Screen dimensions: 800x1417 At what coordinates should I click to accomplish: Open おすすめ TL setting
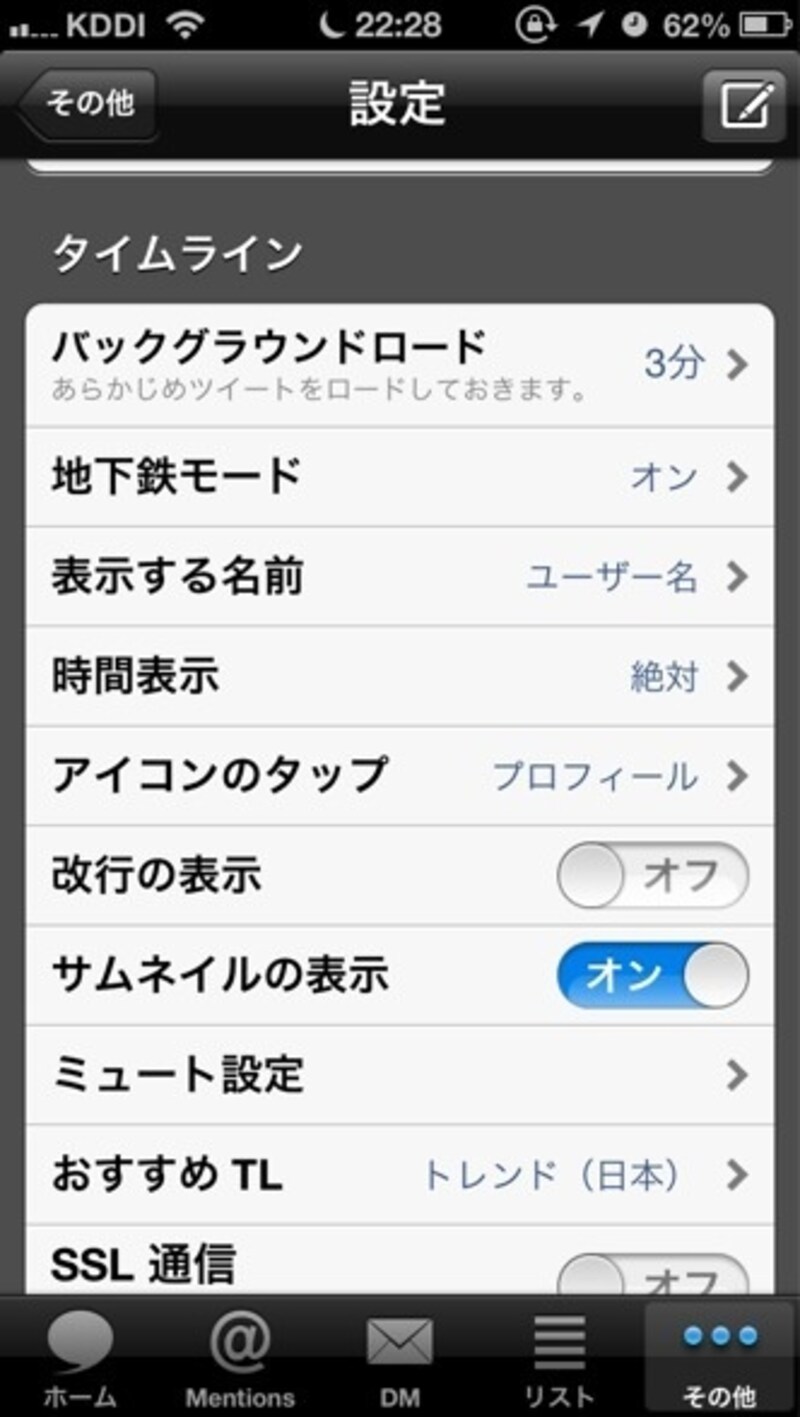click(400, 1175)
